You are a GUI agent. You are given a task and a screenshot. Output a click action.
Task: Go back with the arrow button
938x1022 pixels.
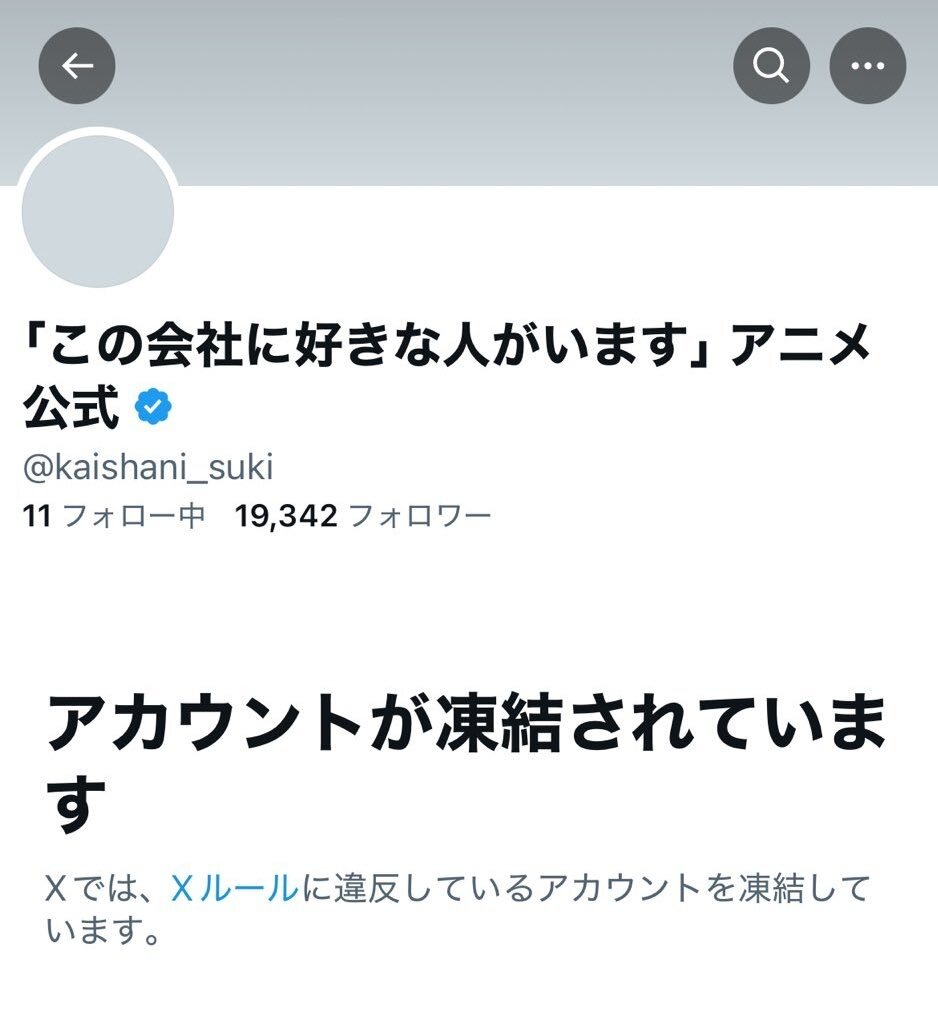point(77,66)
